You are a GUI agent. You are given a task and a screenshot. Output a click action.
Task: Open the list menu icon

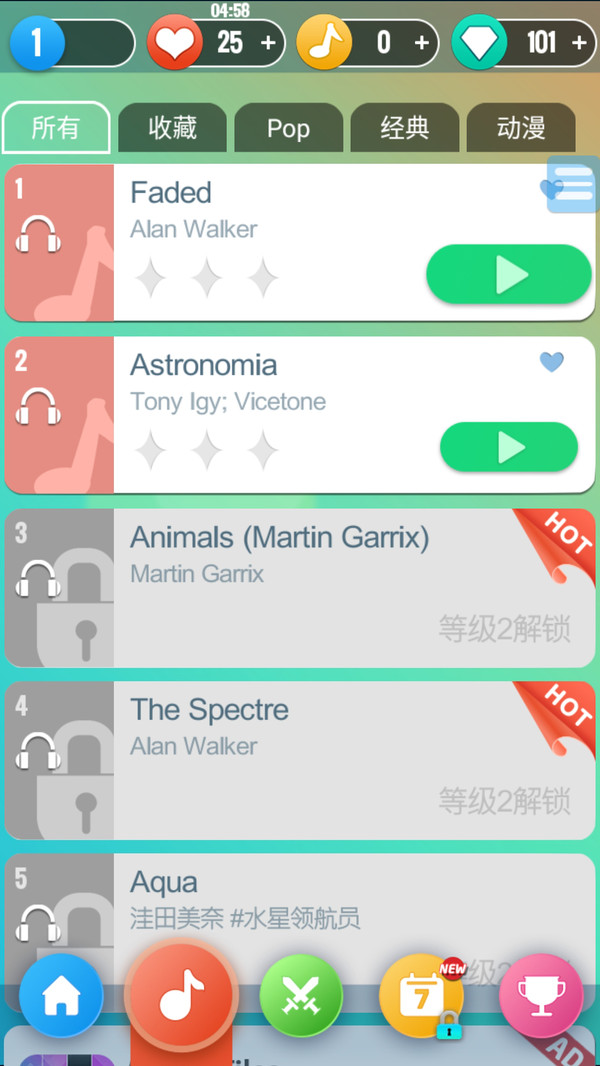click(573, 185)
